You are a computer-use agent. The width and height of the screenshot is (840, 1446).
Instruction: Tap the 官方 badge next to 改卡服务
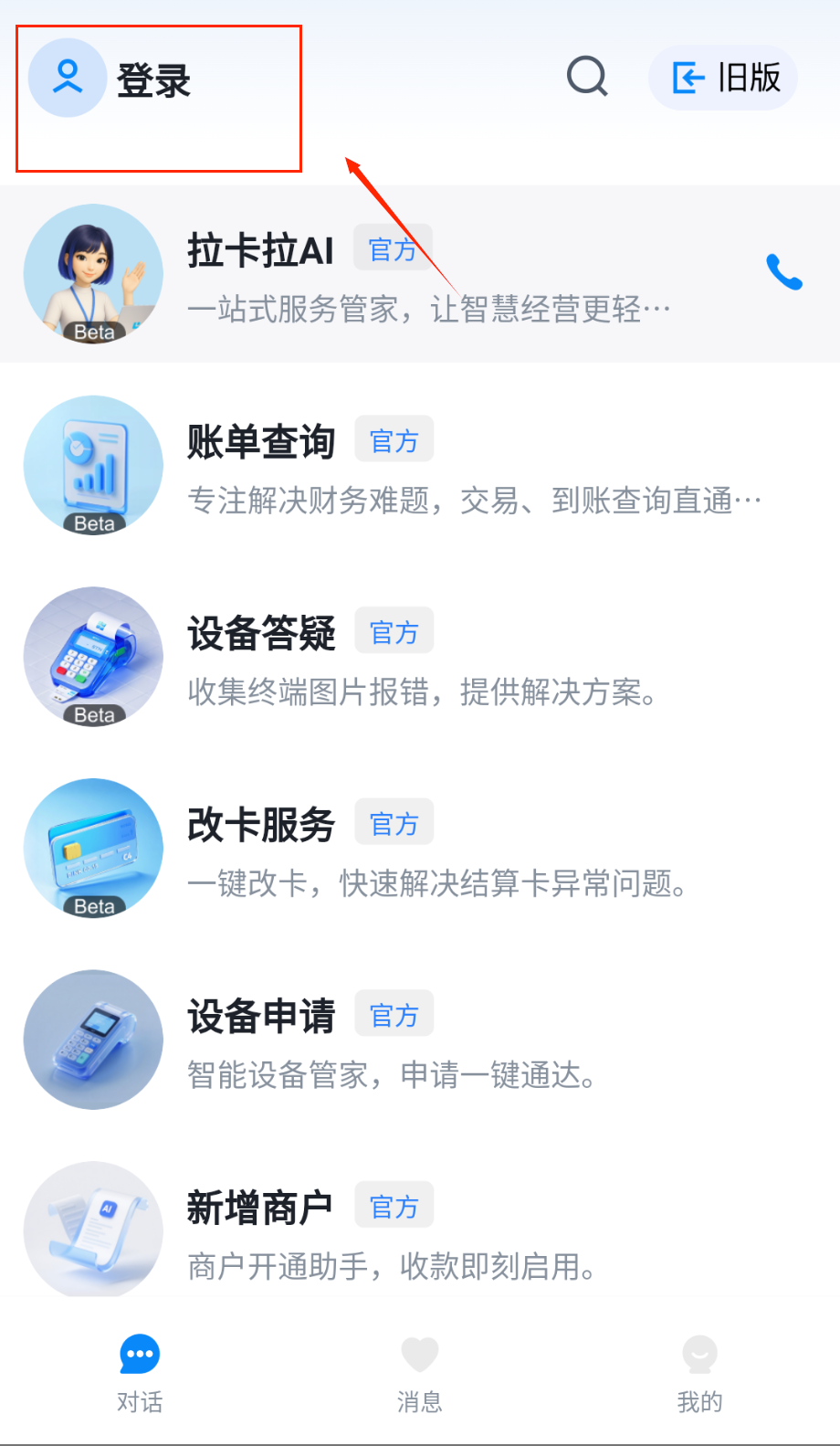pyautogui.click(x=394, y=822)
